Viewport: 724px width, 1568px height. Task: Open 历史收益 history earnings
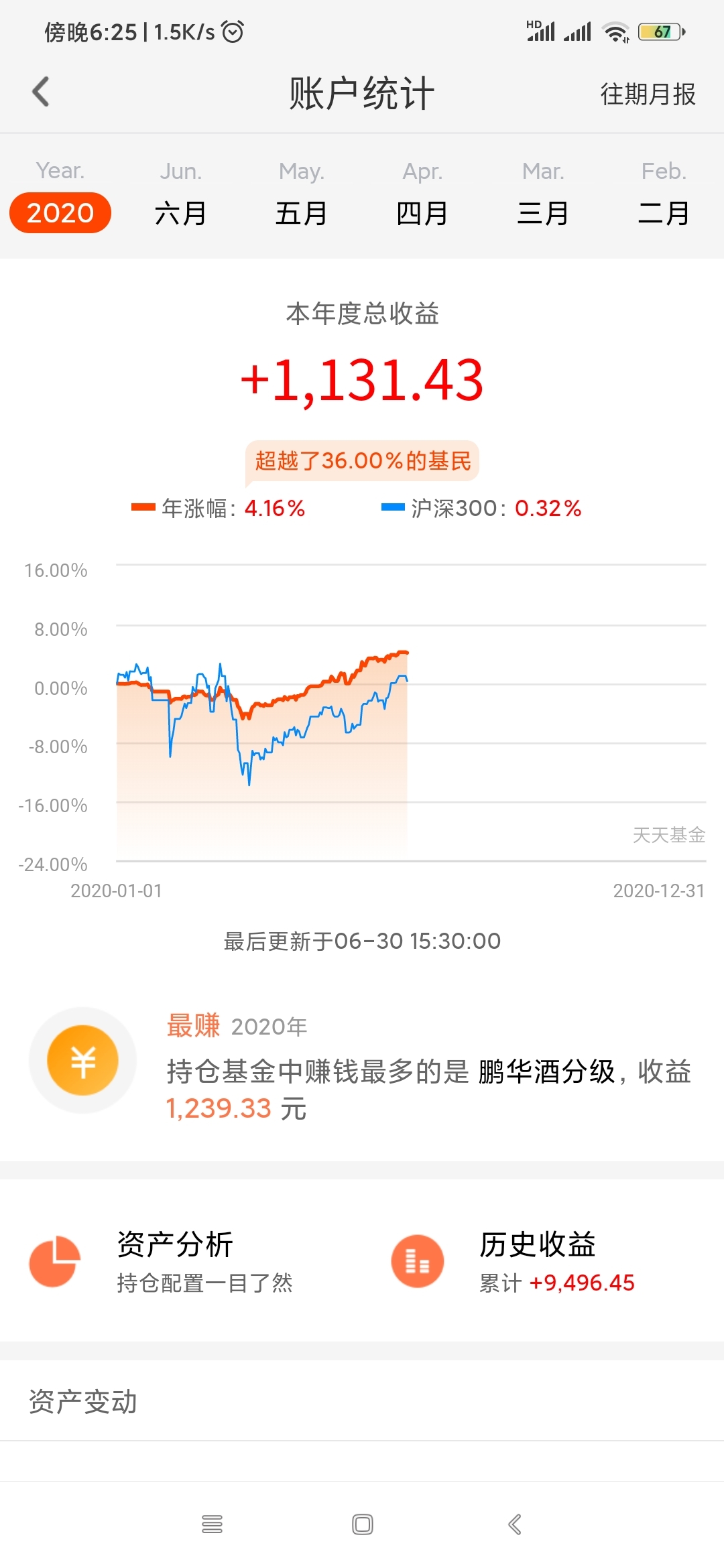pos(543,1261)
